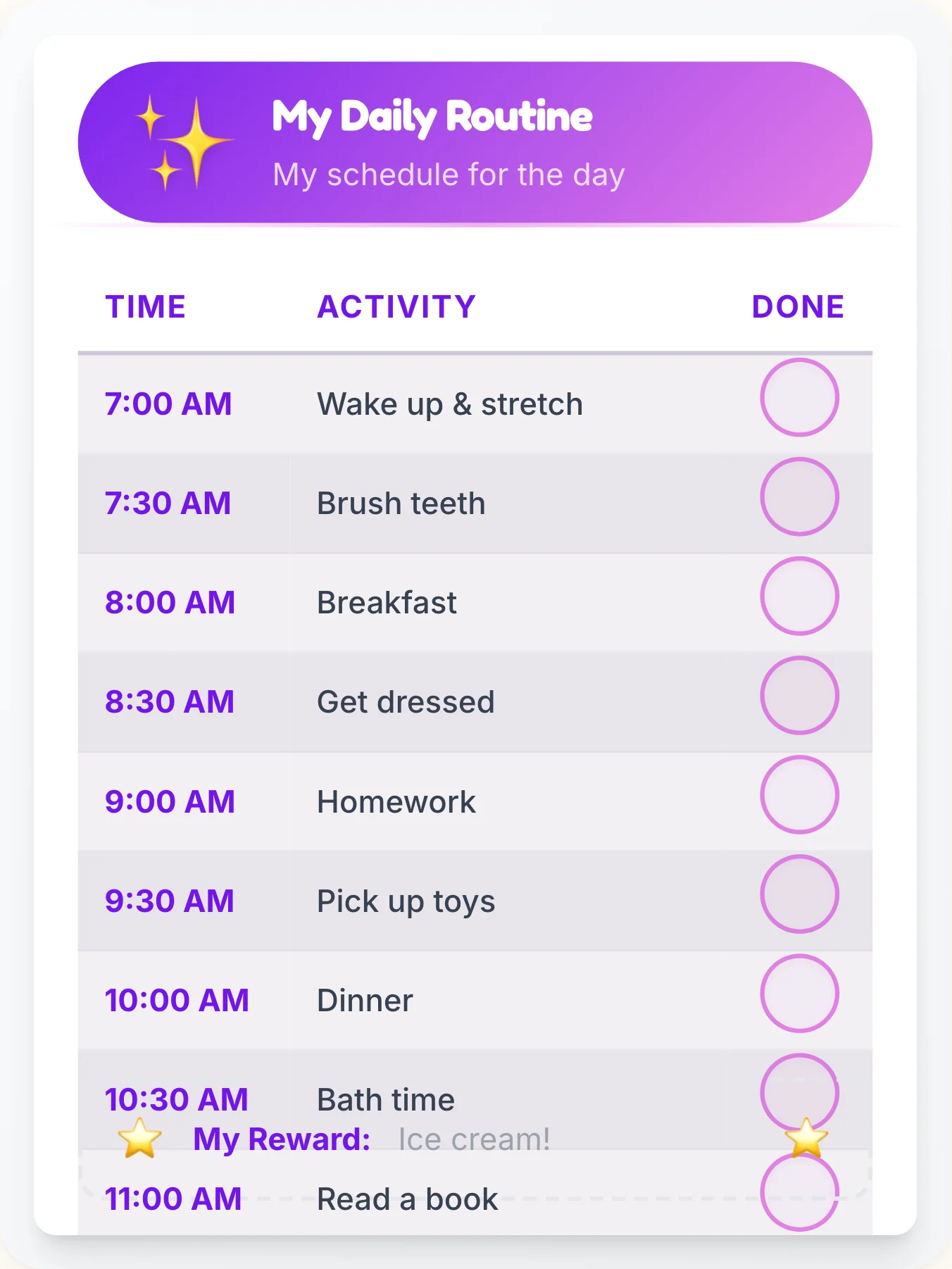The image size is (952, 1269).
Task: Mark Wake up & stretch as done
Action: pyautogui.click(x=799, y=398)
